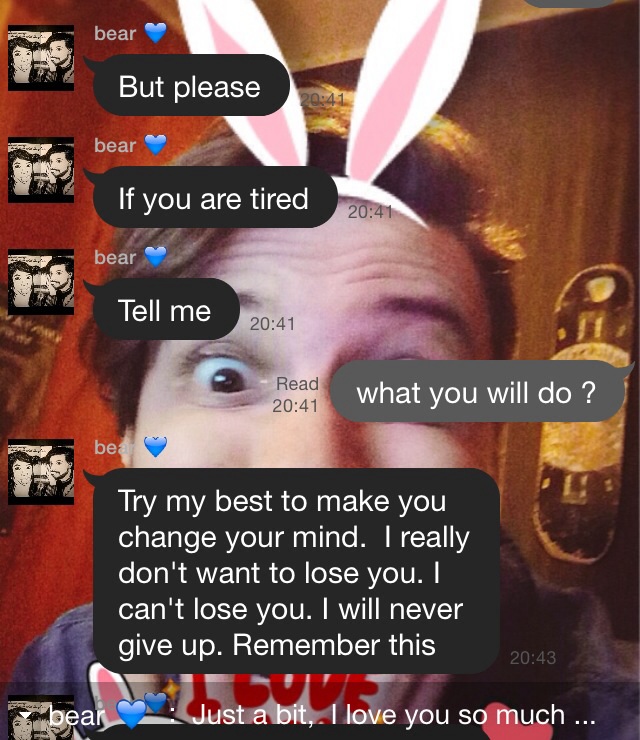The height and width of the screenshot is (740, 640).
Task: Tap bear's avatar beside "Tell me"
Action: pos(42,282)
